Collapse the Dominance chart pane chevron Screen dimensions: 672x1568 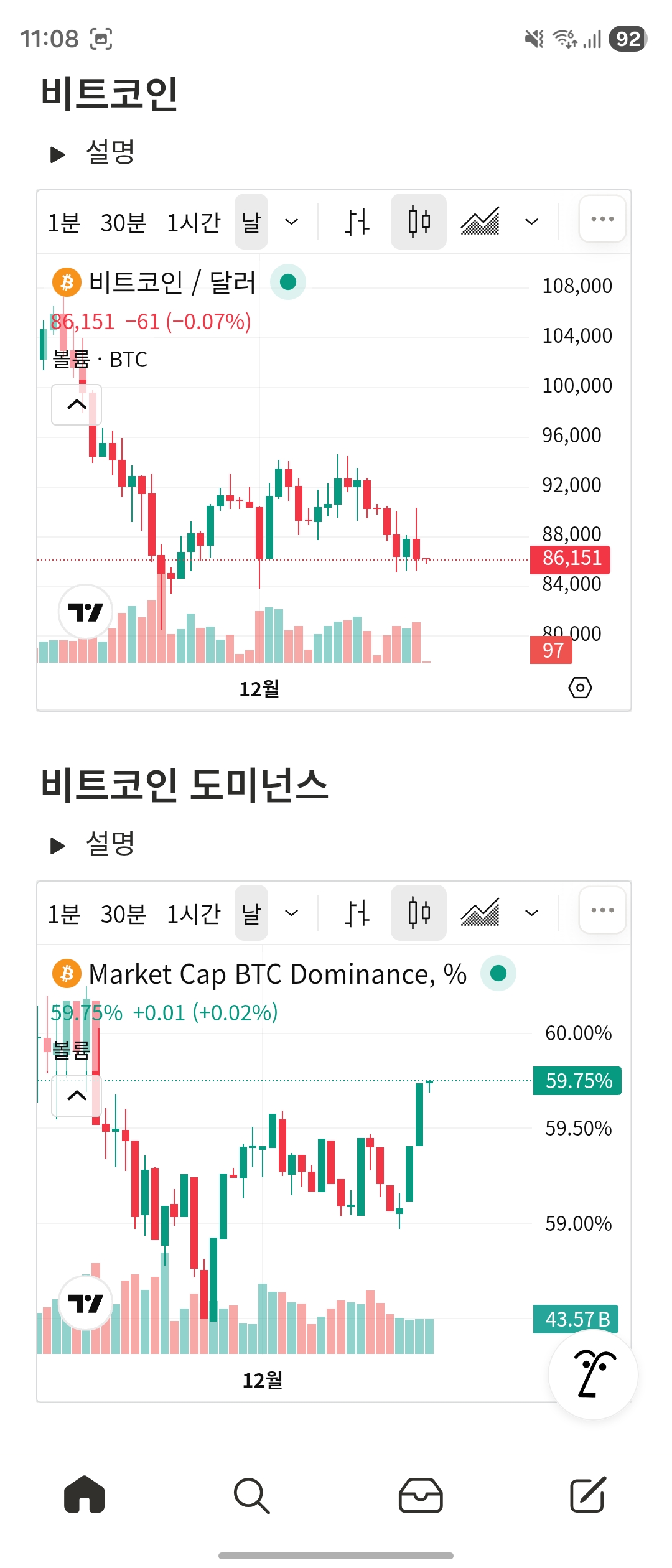click(75, 1096)
